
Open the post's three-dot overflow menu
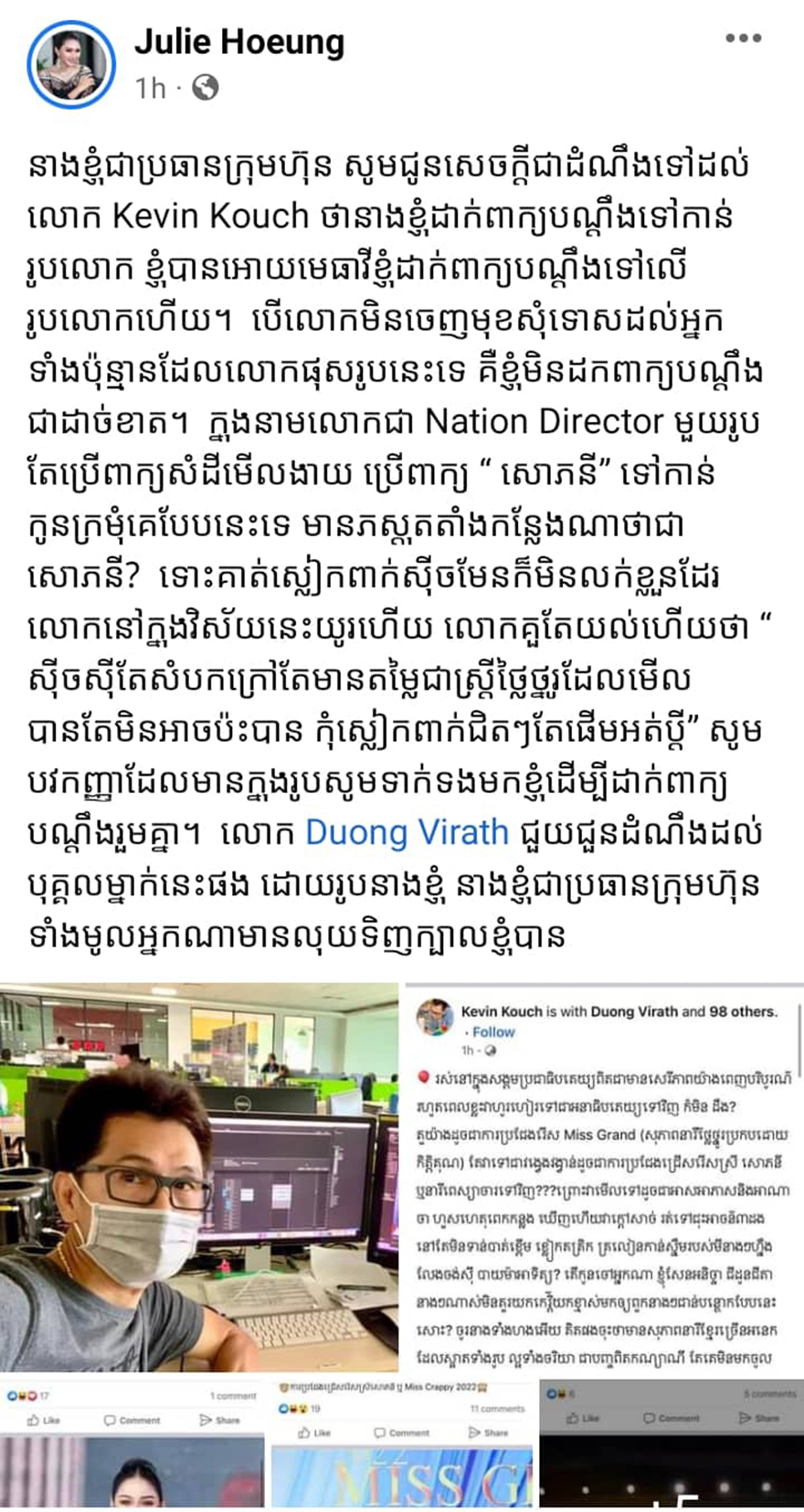tap(743, 38)
